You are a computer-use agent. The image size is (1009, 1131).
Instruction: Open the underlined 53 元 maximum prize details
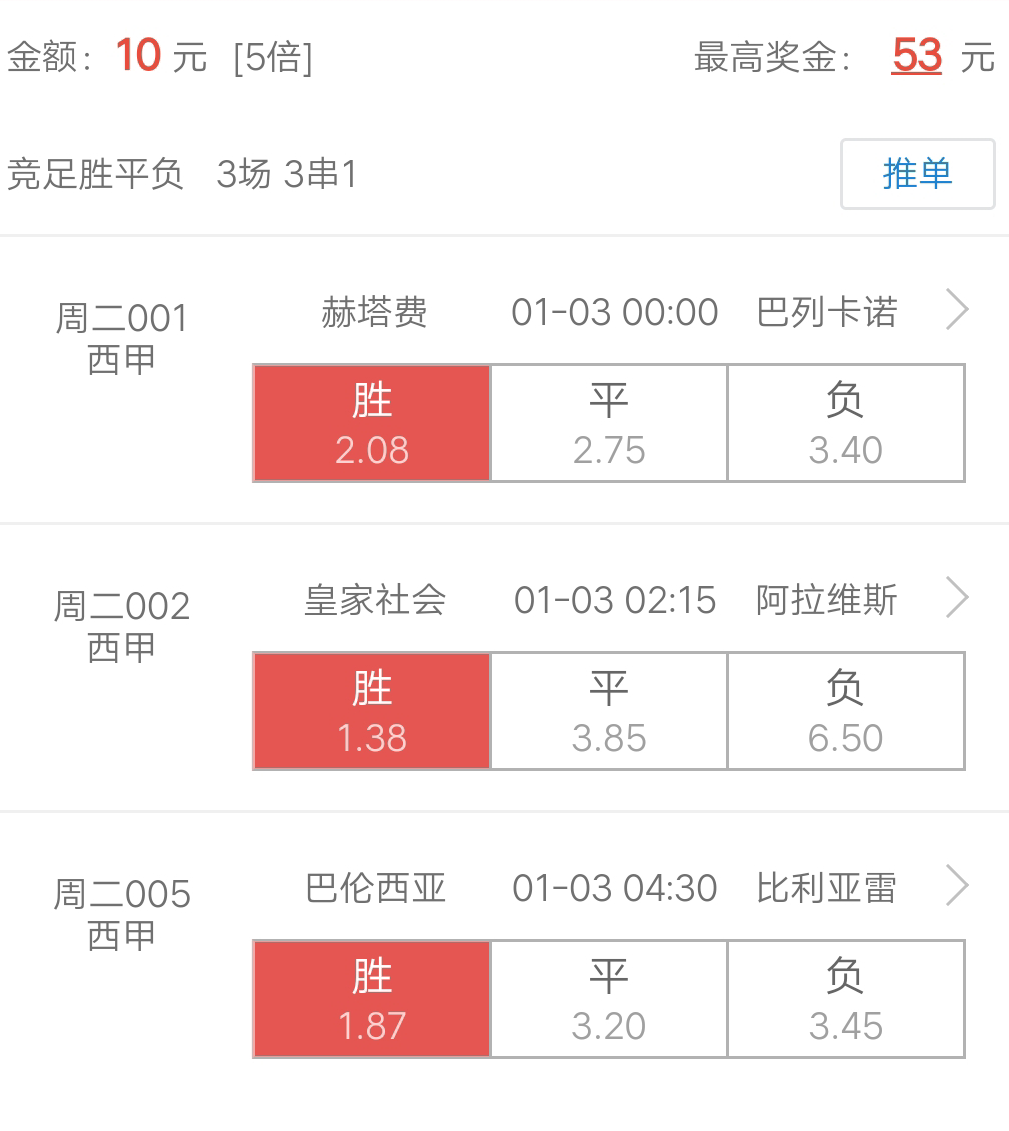[x=917, y=56]
